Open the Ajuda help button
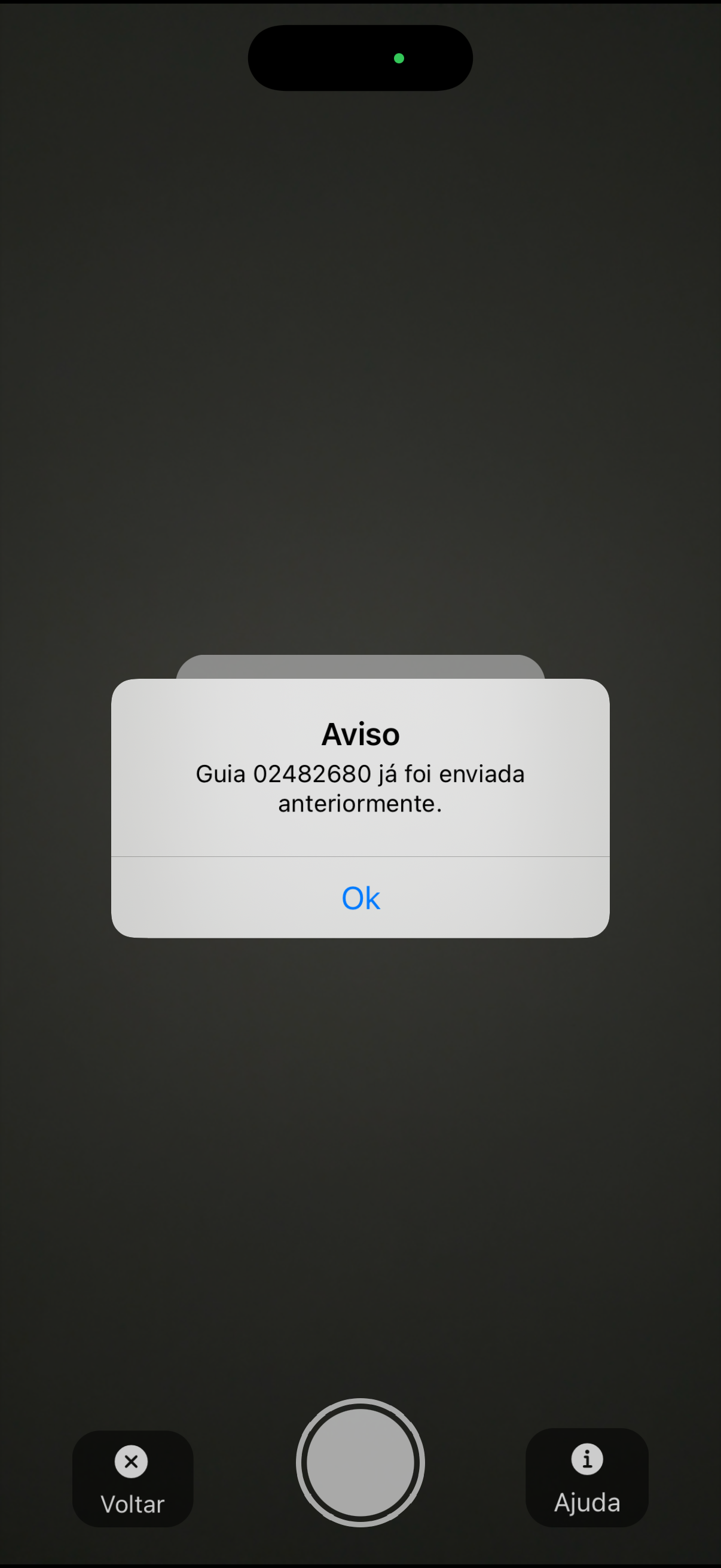 [586, 1477]
